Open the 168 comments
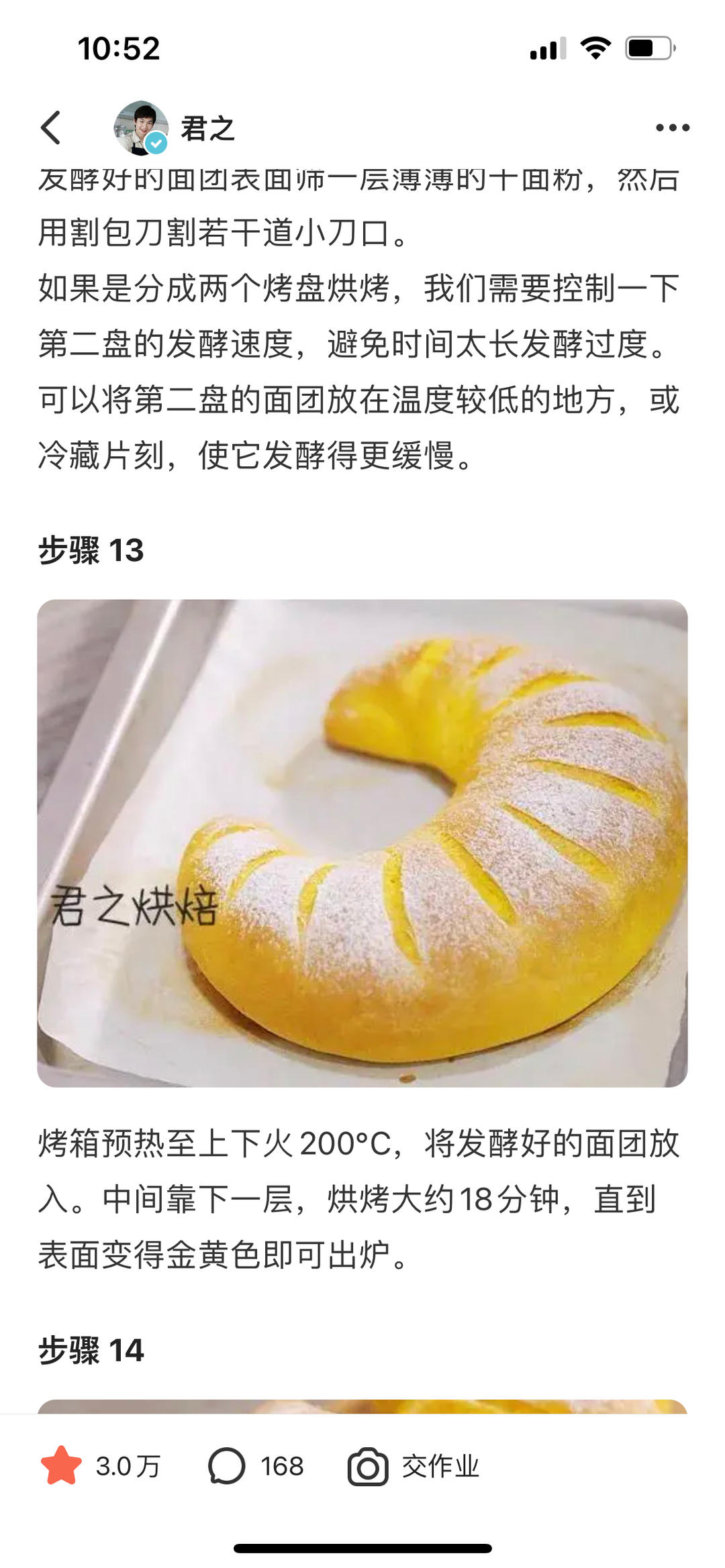The height and width of the screenshot is (1568, 725). pos(255,1466)
